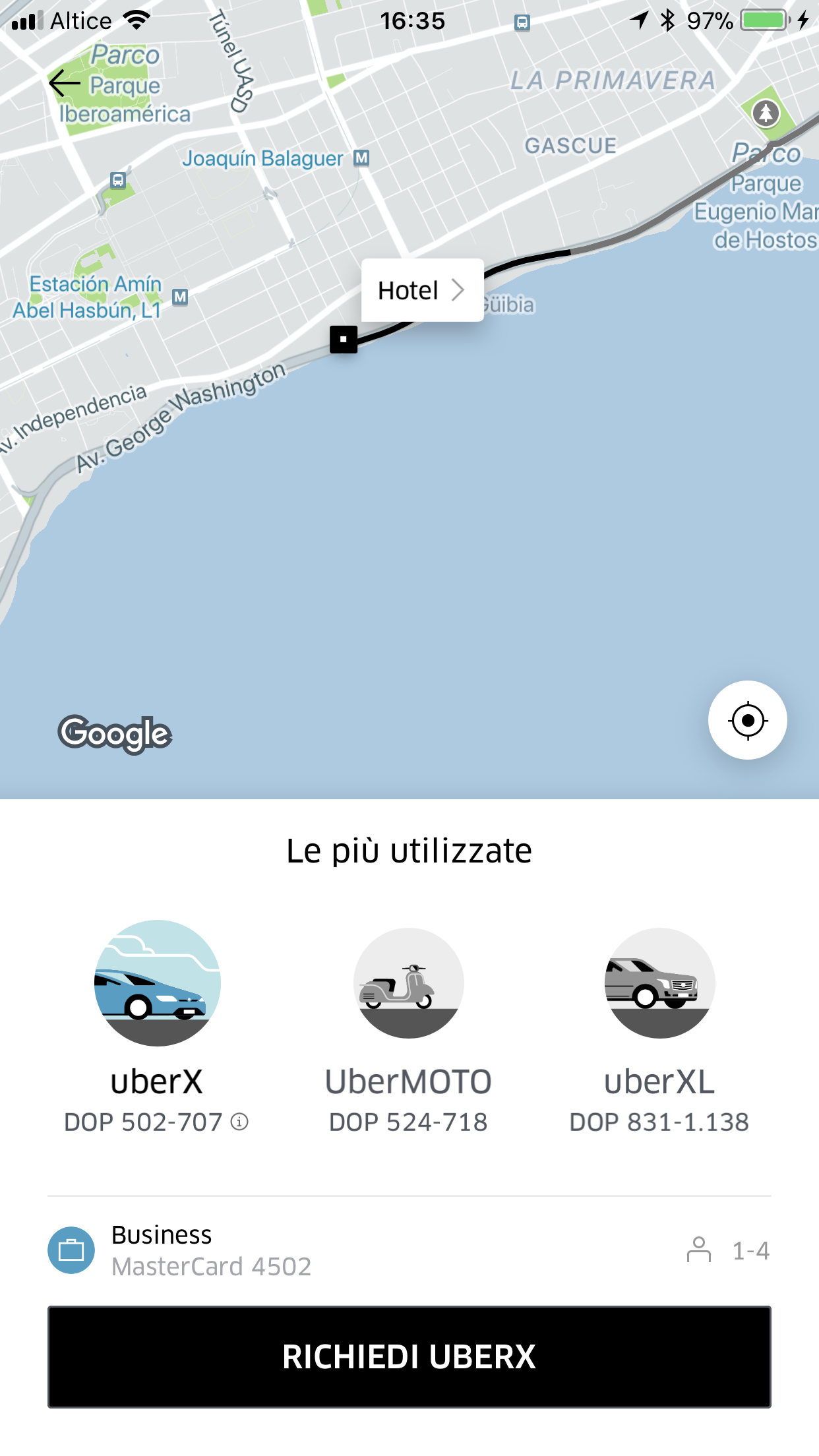The height and width of the screenshot is (1456, 819).
Task: Tap Richiedi UberX to request ride
Action: coord(409,1357)
